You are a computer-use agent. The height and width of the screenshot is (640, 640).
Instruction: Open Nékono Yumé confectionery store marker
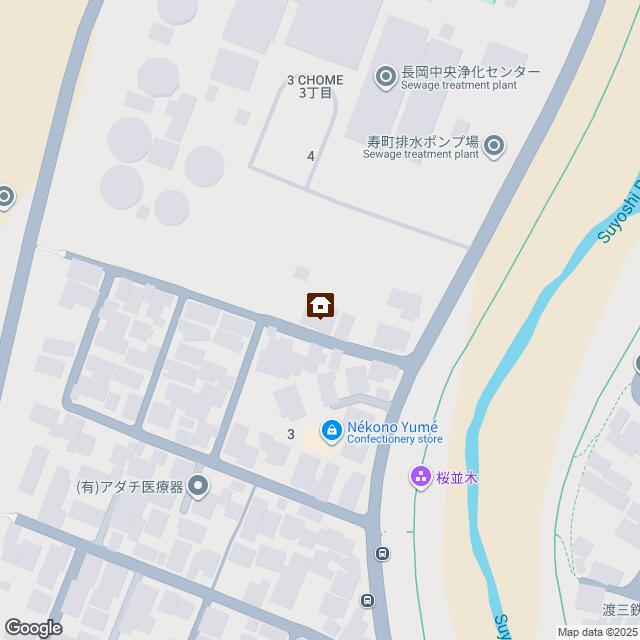coord(330,431)
